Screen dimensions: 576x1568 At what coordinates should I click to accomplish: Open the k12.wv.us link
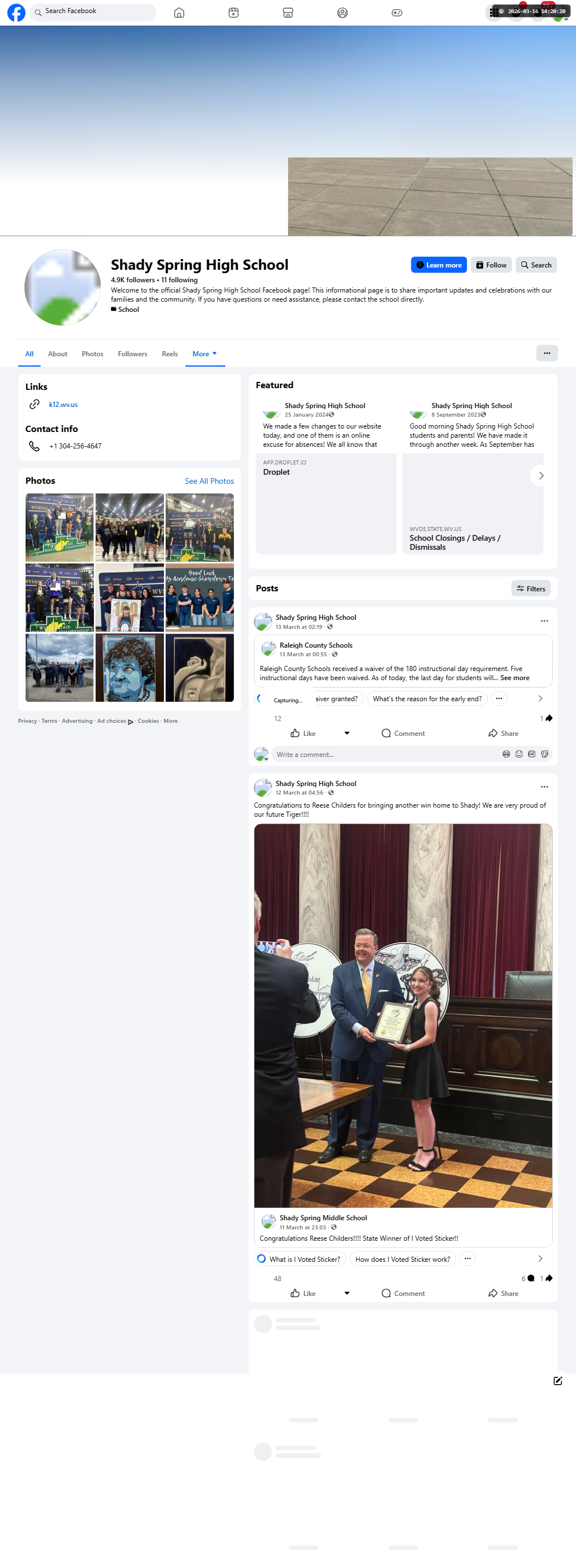pos(63,405)
